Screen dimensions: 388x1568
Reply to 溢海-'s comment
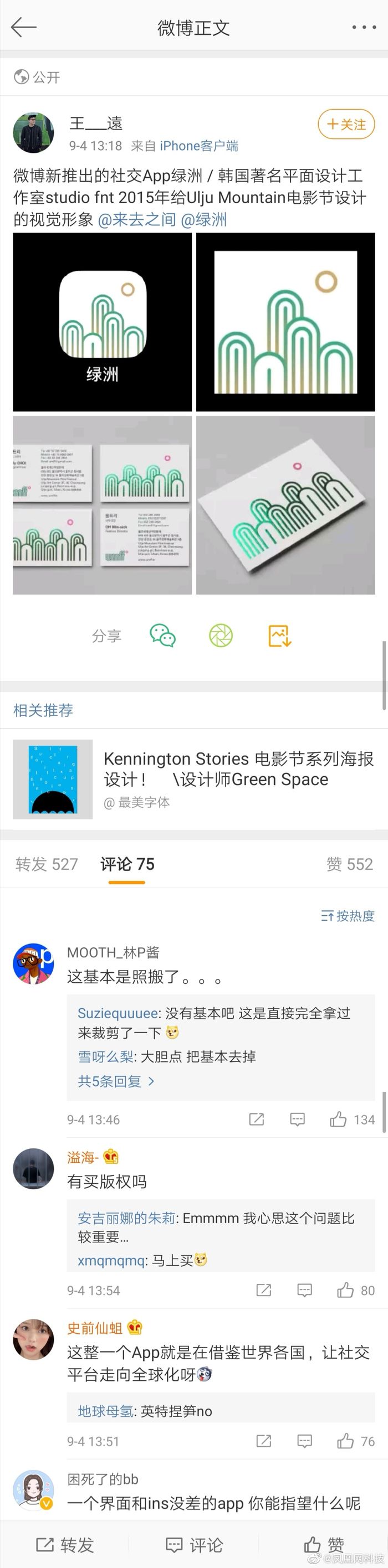[304, 1291]
